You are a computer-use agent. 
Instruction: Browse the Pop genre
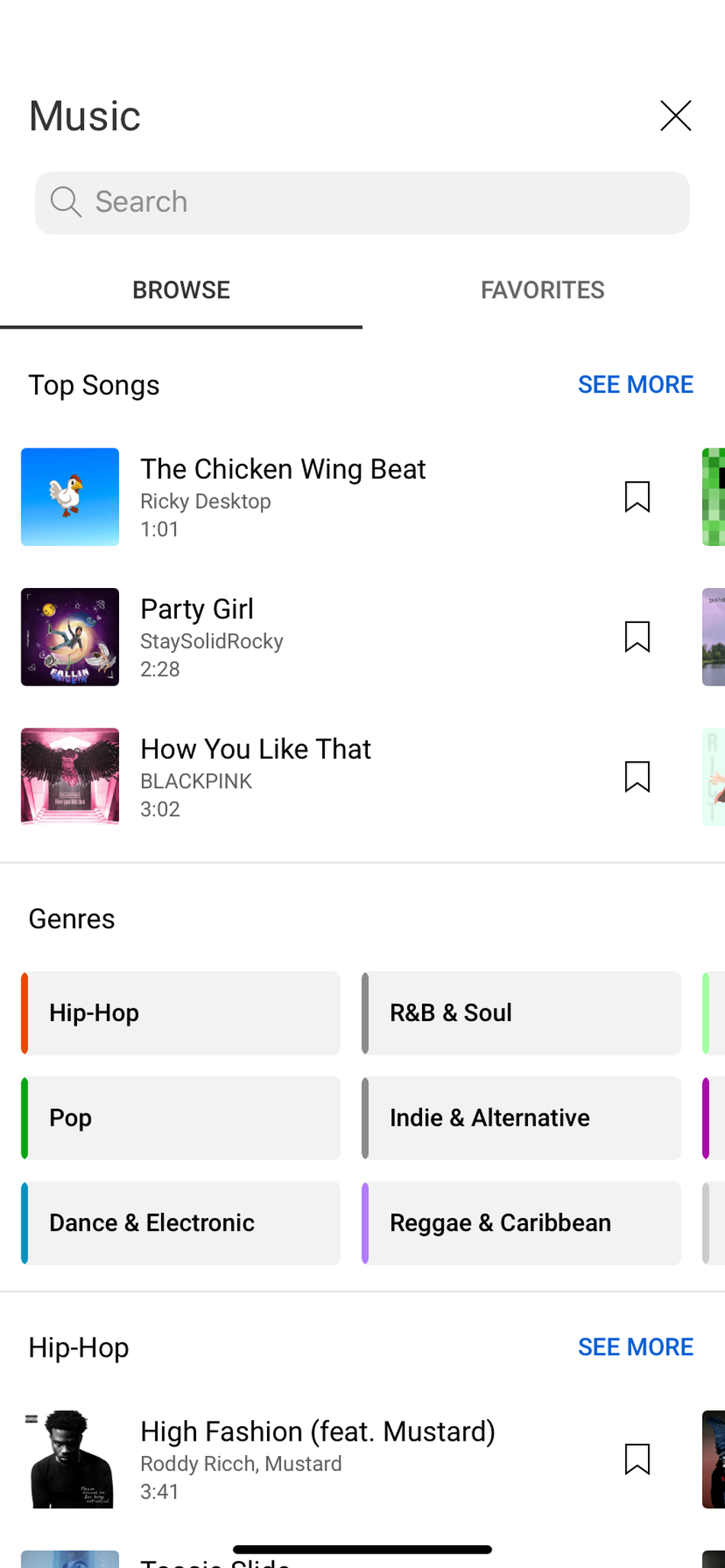[x=181, y=1118]
